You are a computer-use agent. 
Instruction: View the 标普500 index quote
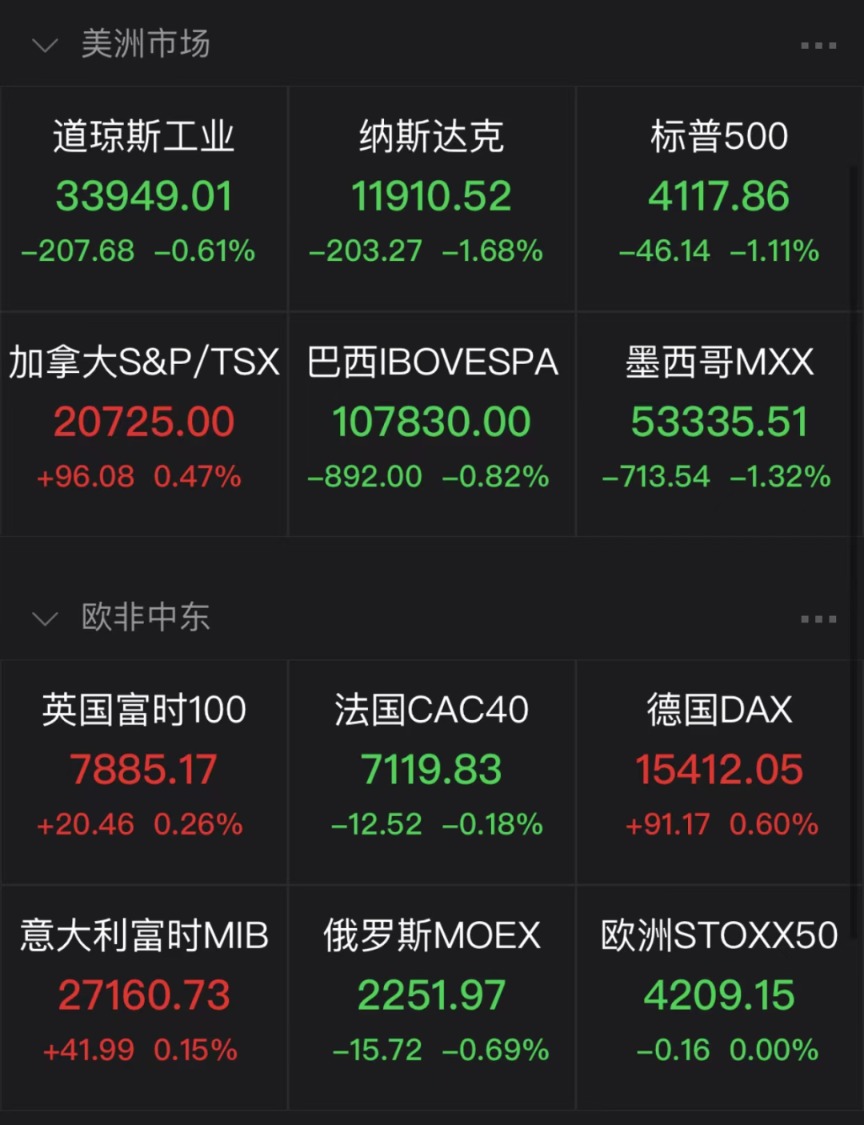click(719, 195)
